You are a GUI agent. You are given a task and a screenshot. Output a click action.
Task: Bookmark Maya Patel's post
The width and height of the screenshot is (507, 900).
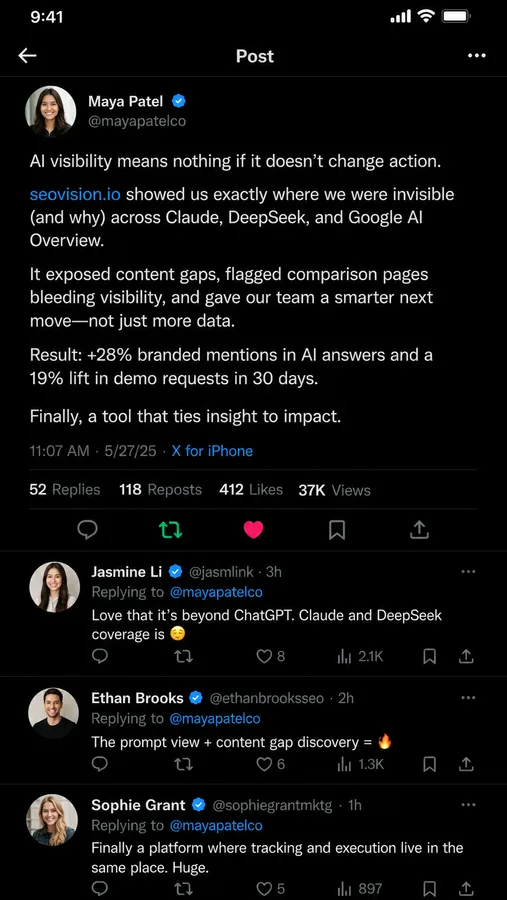[x=336, y=530]
